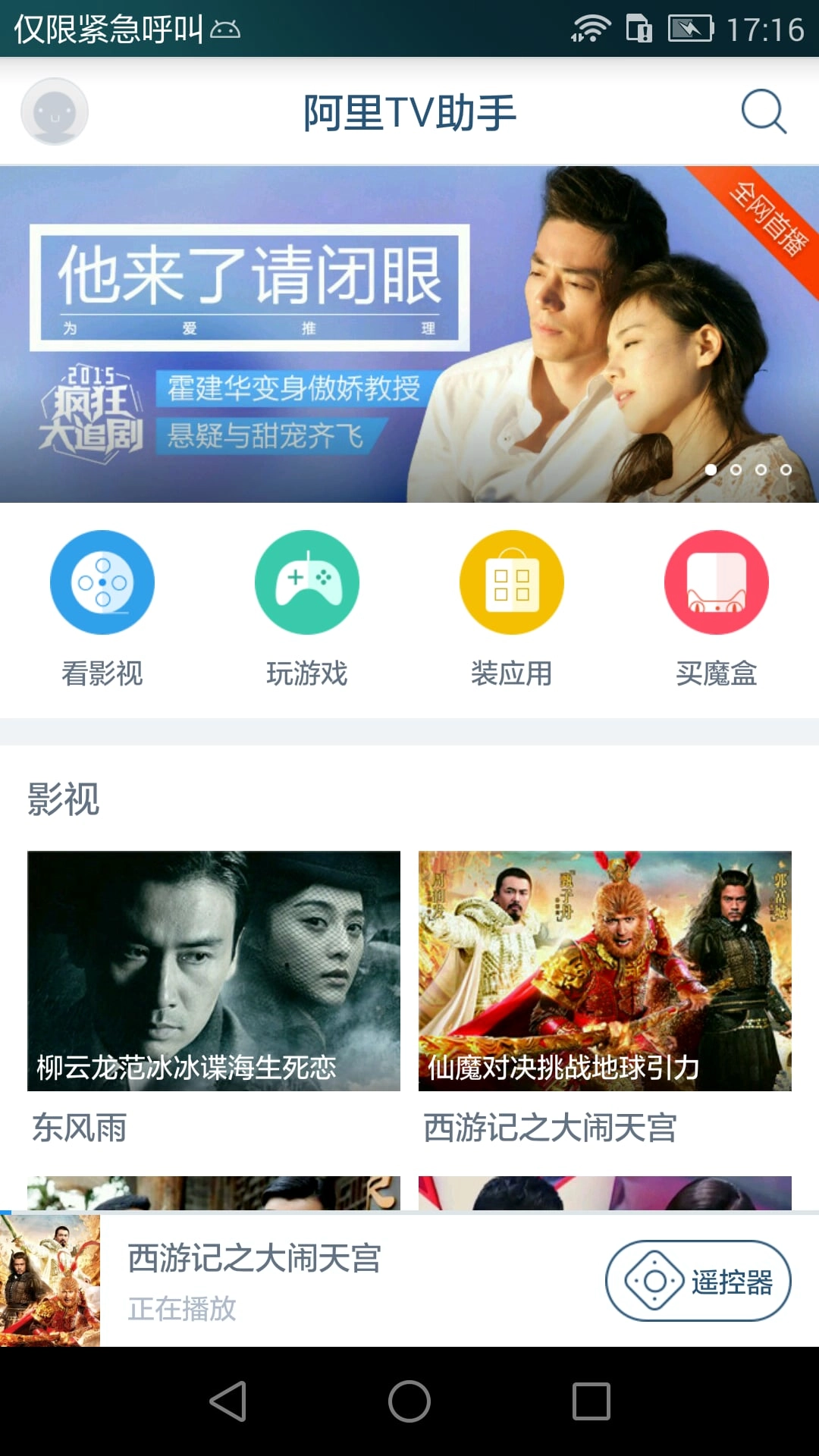Open the search function
Viewport: 819px width, 1456px height.
click(764, 111)
